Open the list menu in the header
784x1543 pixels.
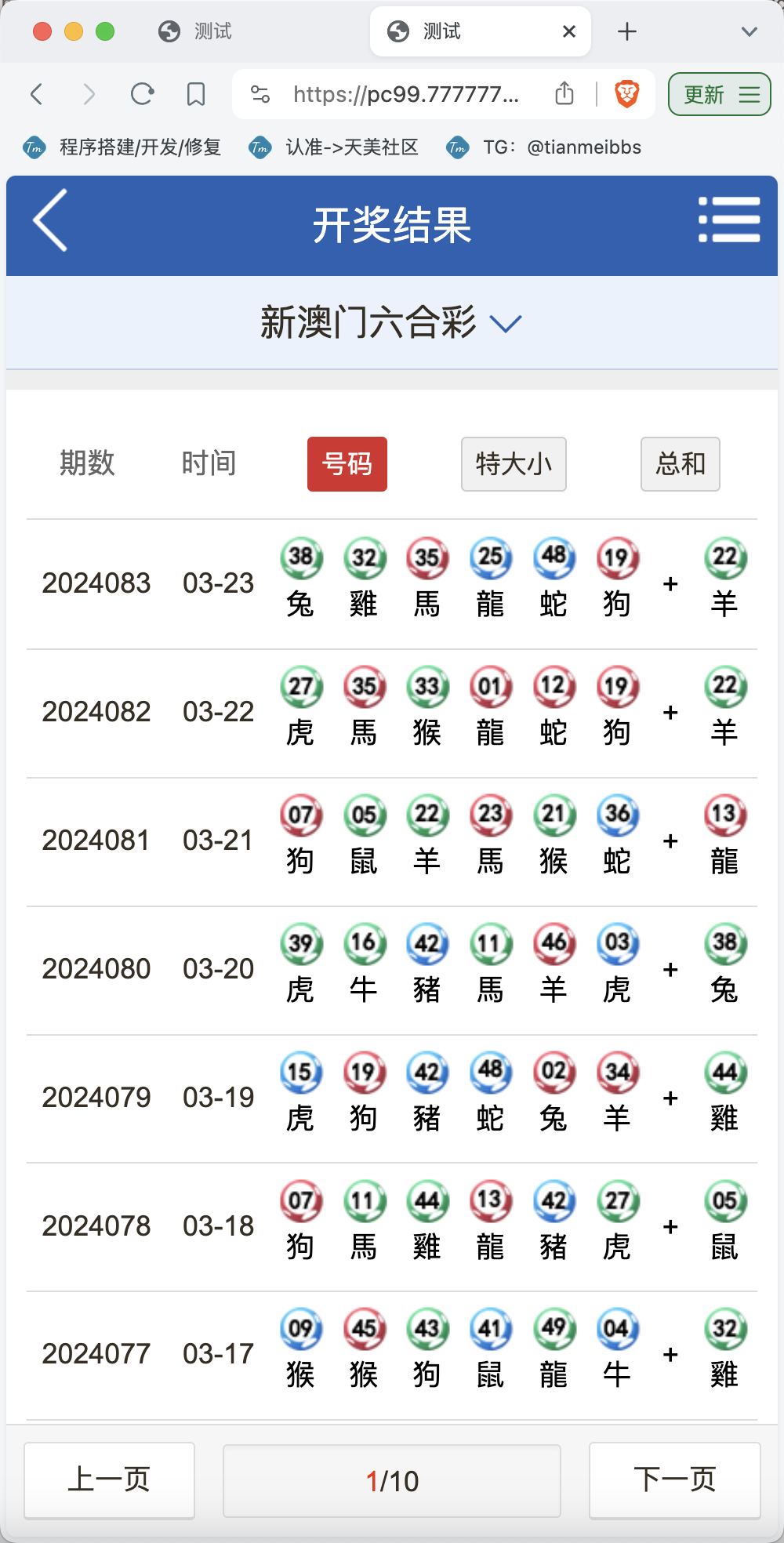tap(729, 220)
